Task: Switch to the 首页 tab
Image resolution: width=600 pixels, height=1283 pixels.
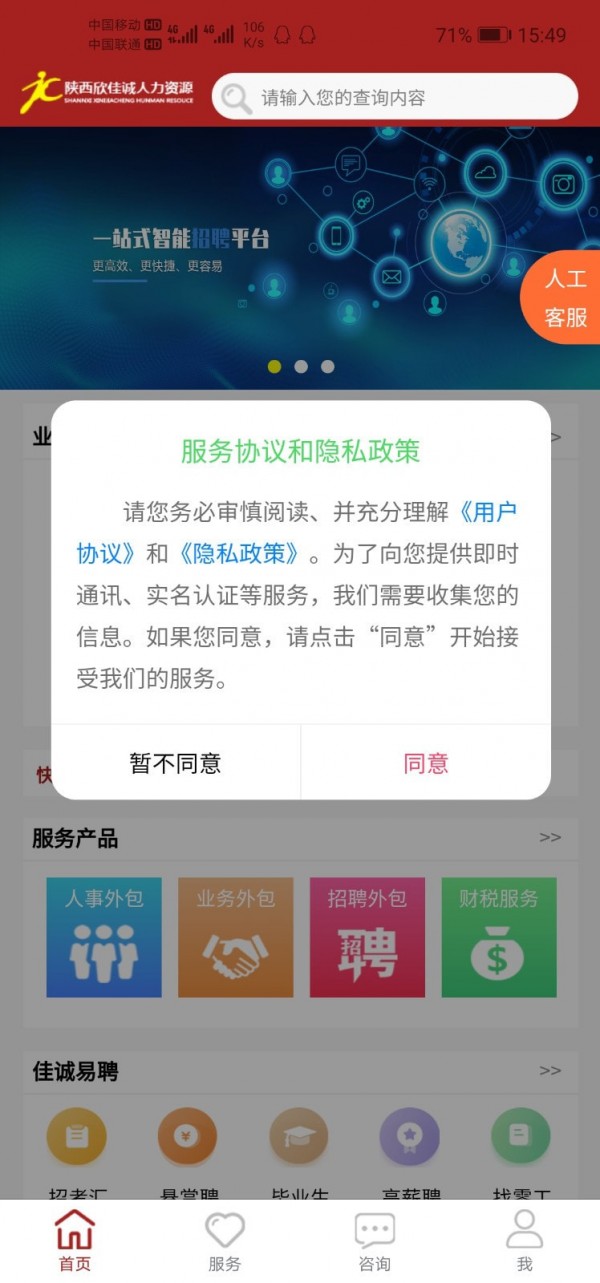Action: [x=75, y=1240]
